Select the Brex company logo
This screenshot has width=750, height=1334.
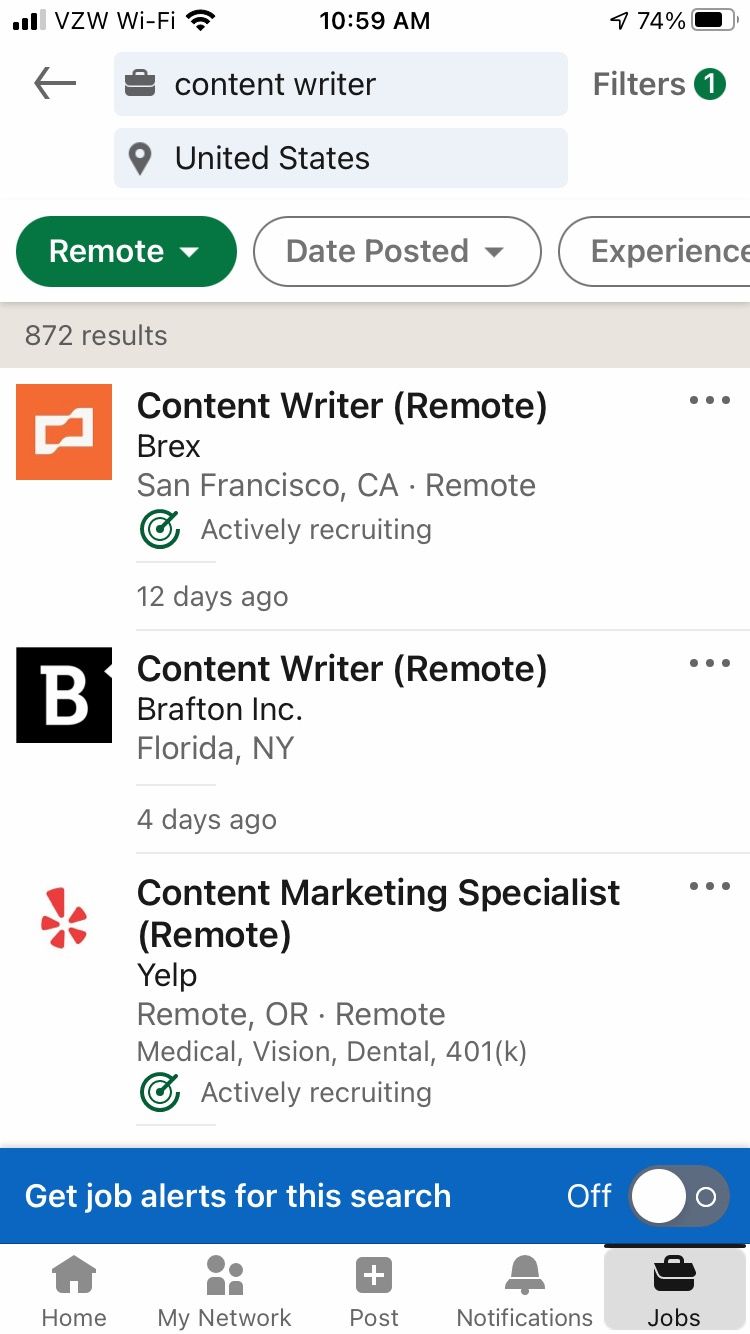pos(64,432)
